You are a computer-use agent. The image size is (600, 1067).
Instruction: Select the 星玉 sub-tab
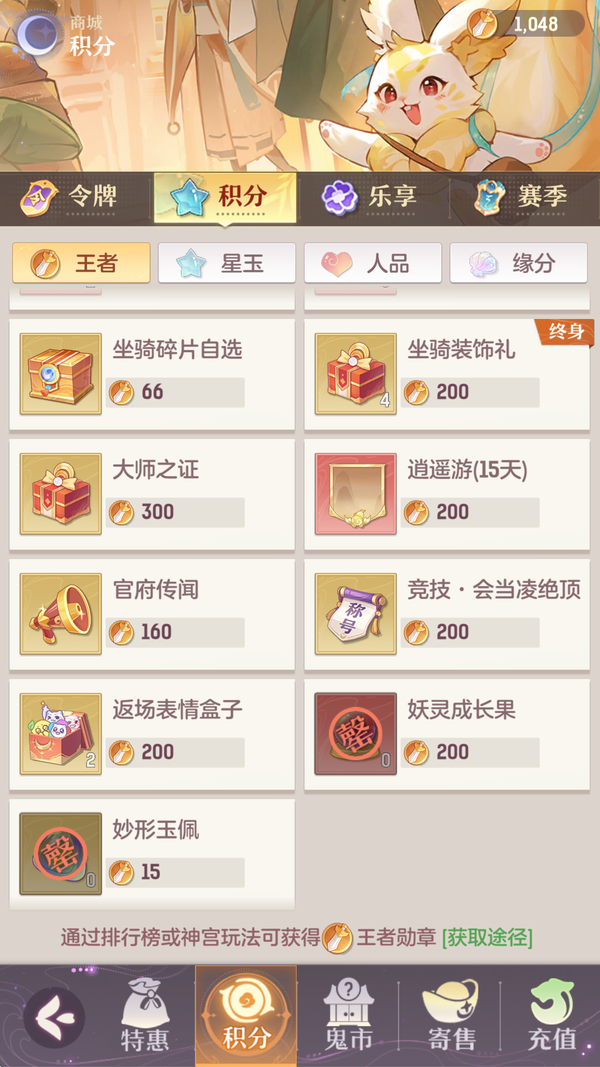(x=227, y=263)
